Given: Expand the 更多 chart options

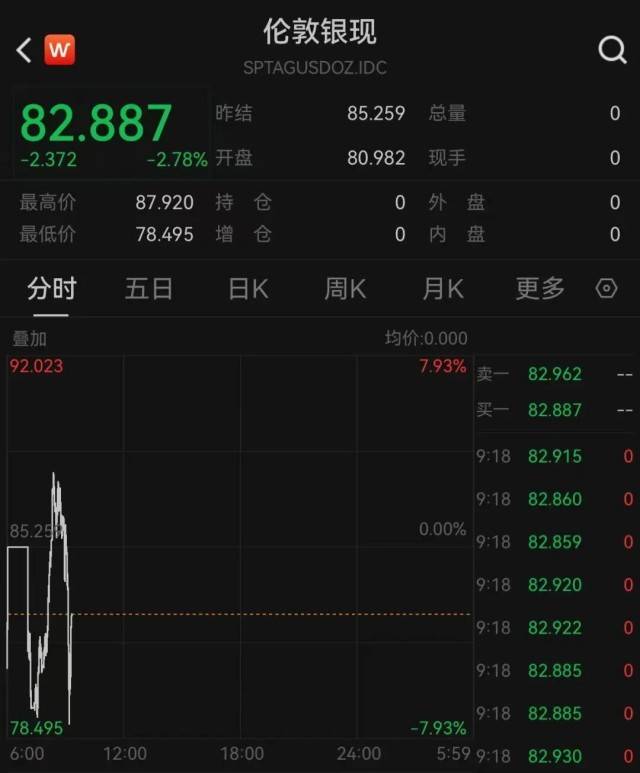Looking at the screenshot, I should 540,289.
